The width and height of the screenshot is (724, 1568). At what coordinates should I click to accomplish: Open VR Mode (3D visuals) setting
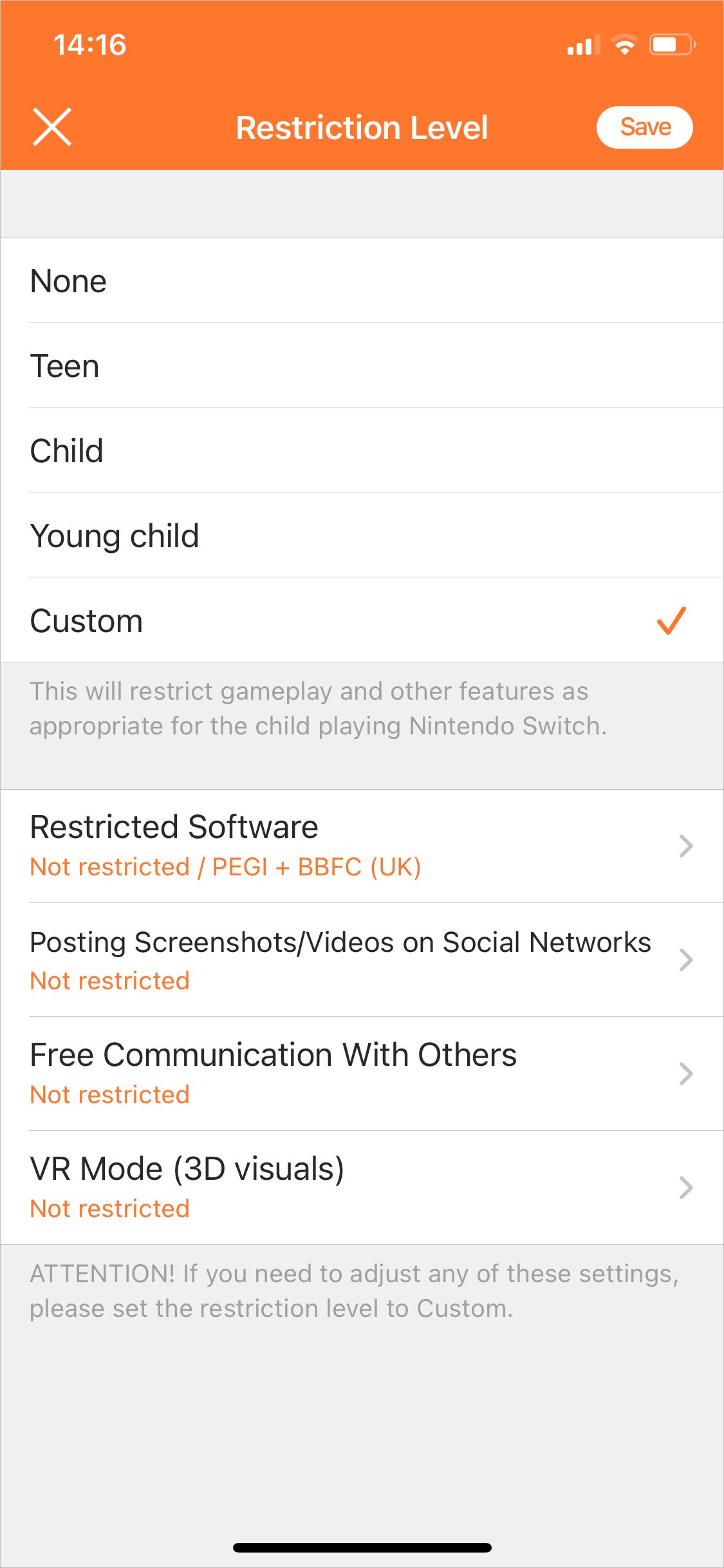pyautogui.click(x=362, y=1188)
